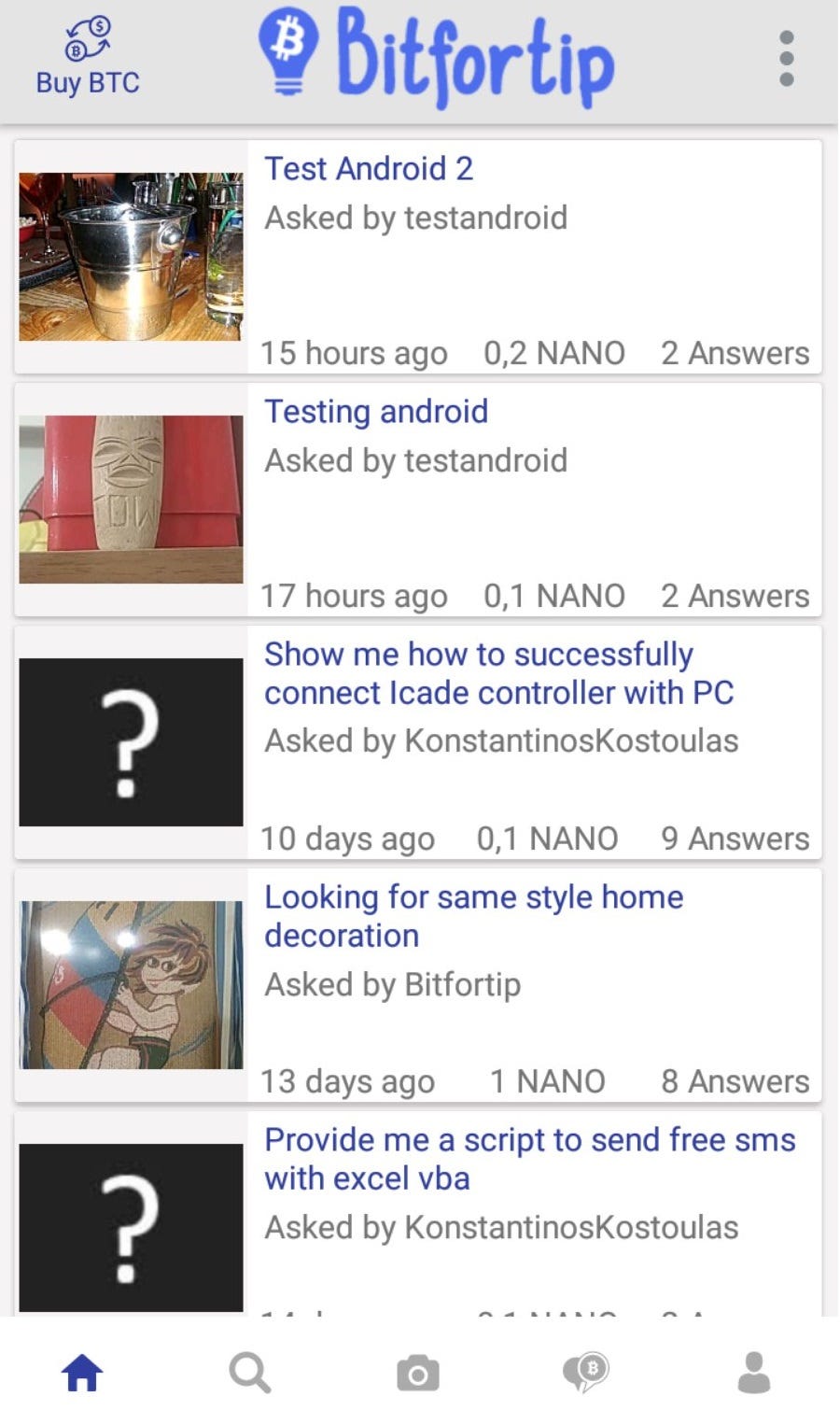Open the home decoration question card

pos(472,916)
